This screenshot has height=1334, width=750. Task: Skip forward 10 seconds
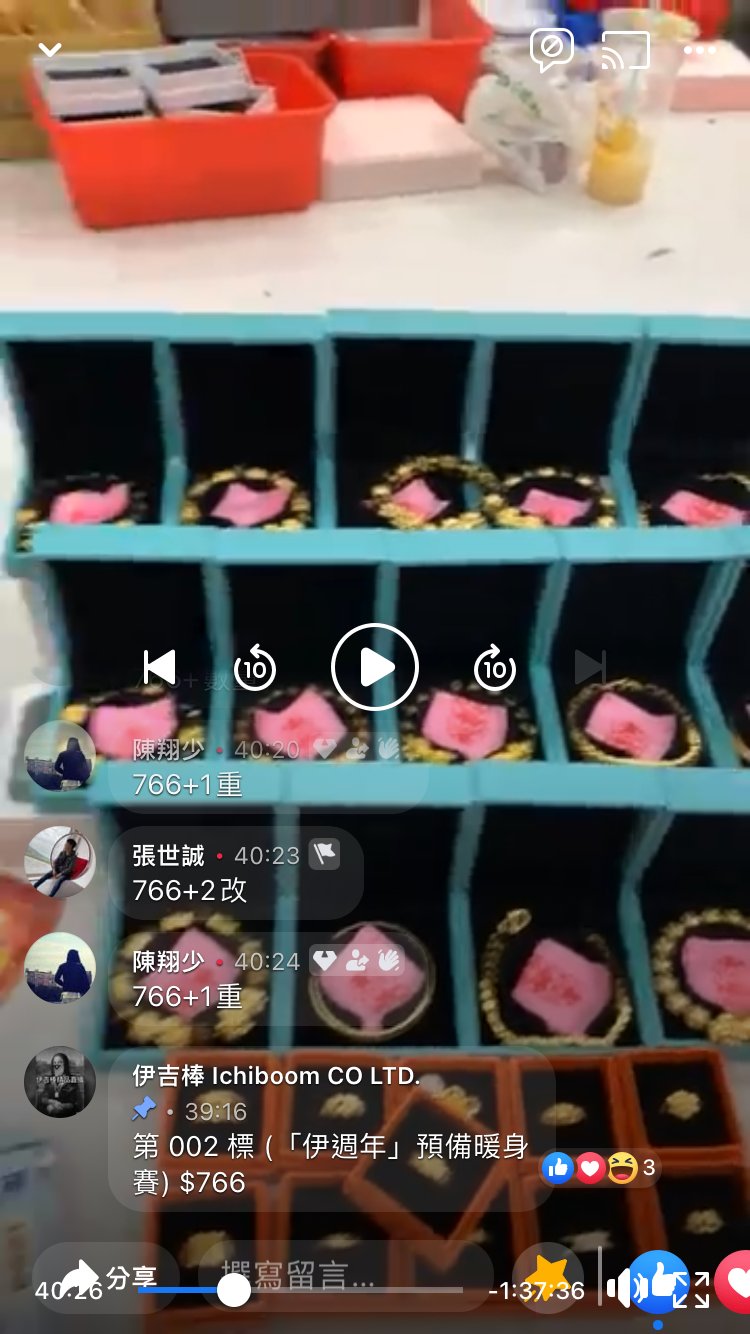click(494, 667)
